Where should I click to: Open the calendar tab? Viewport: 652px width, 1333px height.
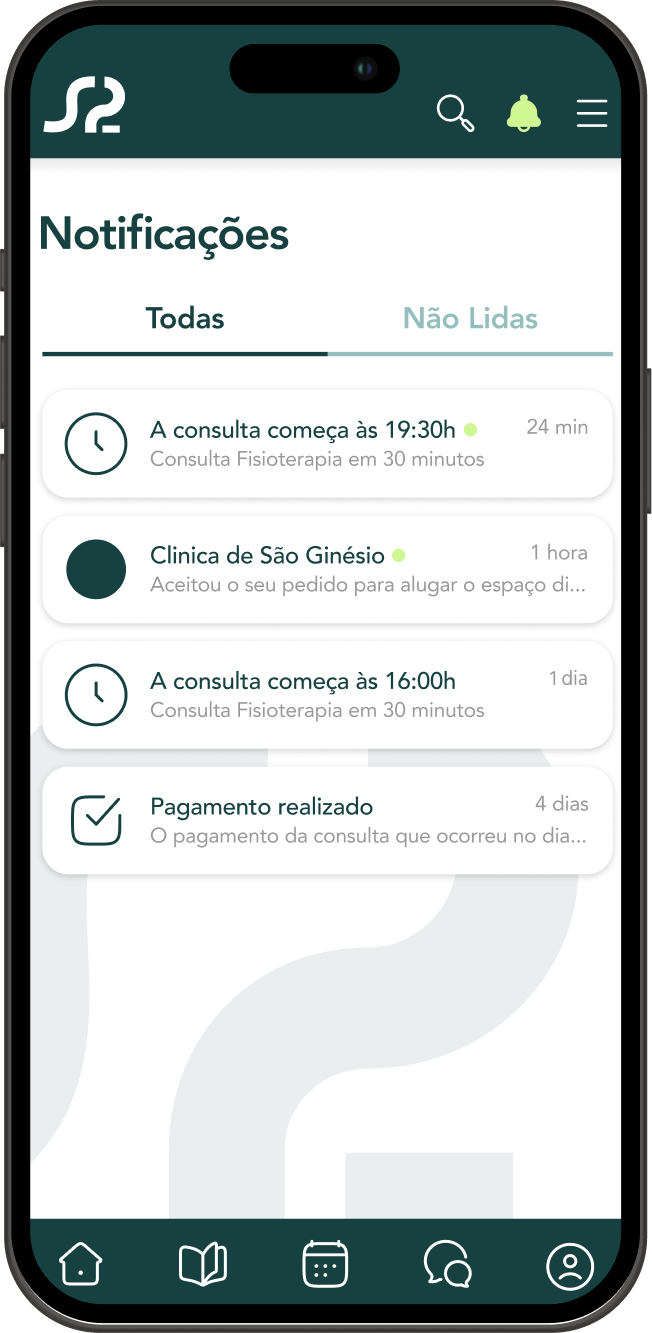pyautogui.click(x=325, y=1264)
